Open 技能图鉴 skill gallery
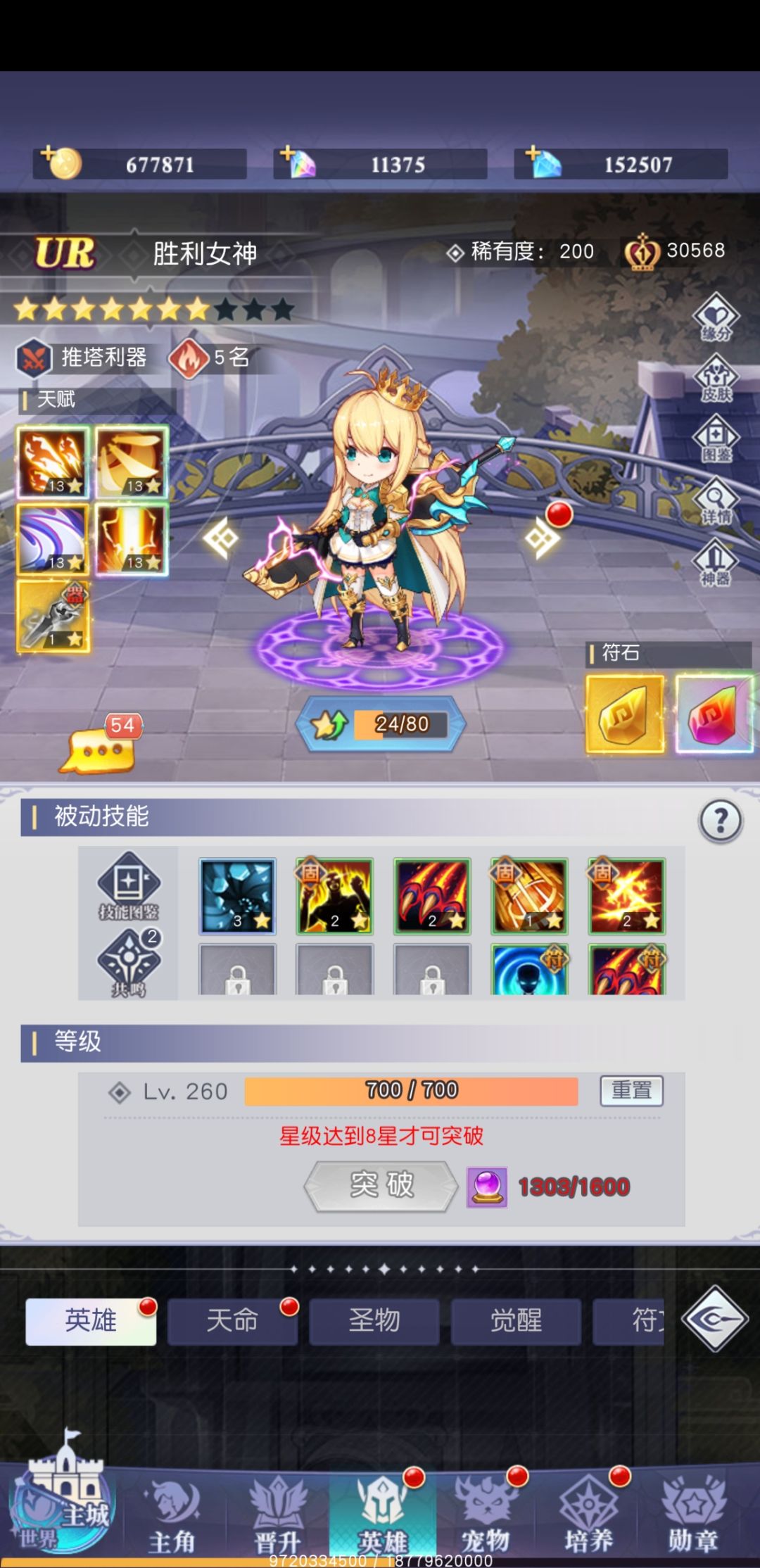 click(x=129, y=887)
